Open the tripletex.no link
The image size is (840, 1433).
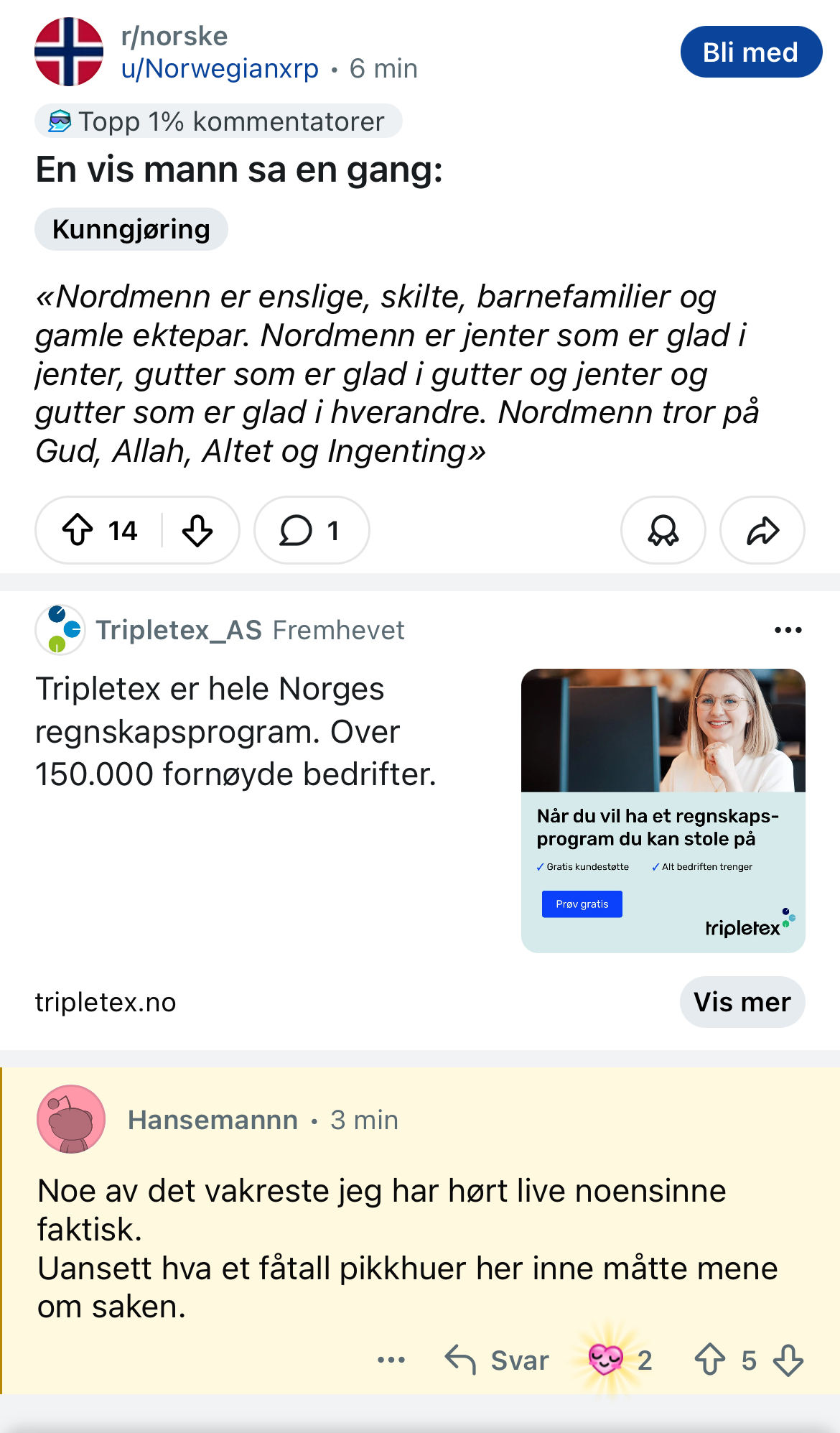106,1002
